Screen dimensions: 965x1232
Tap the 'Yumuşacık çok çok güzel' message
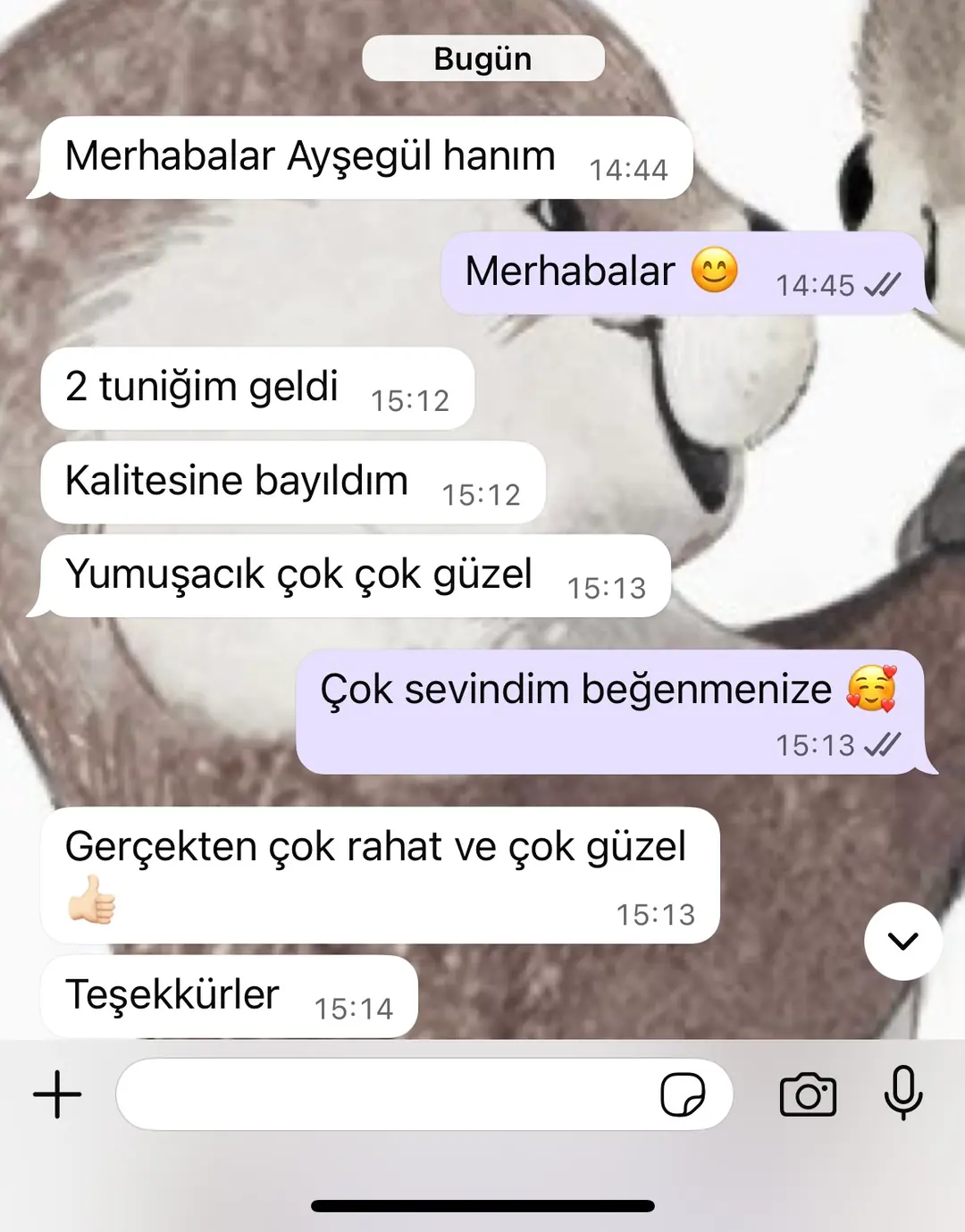[x=299, y=574]
